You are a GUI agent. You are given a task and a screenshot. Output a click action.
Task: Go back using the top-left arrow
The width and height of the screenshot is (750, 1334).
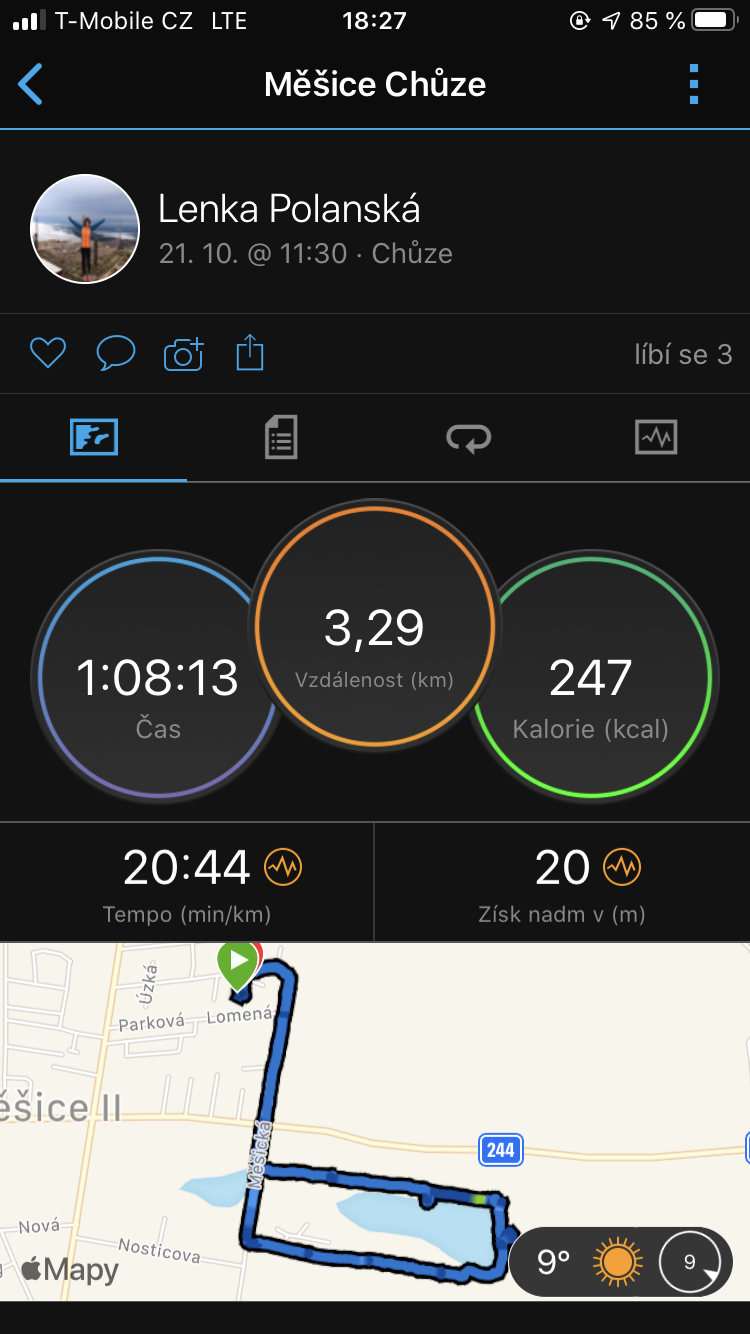tap(31, 84)
